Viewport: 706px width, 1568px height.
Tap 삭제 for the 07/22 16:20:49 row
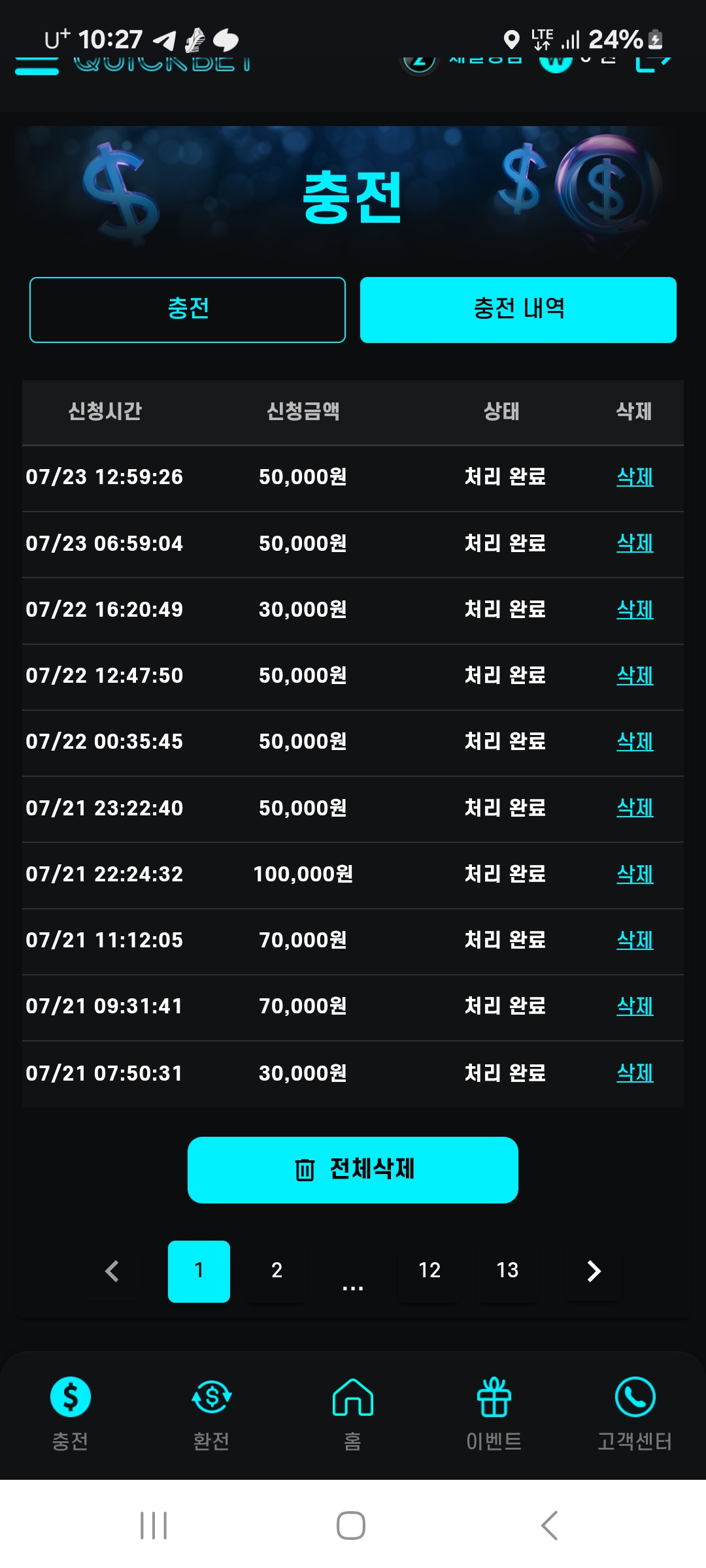[x=635, y=610]
